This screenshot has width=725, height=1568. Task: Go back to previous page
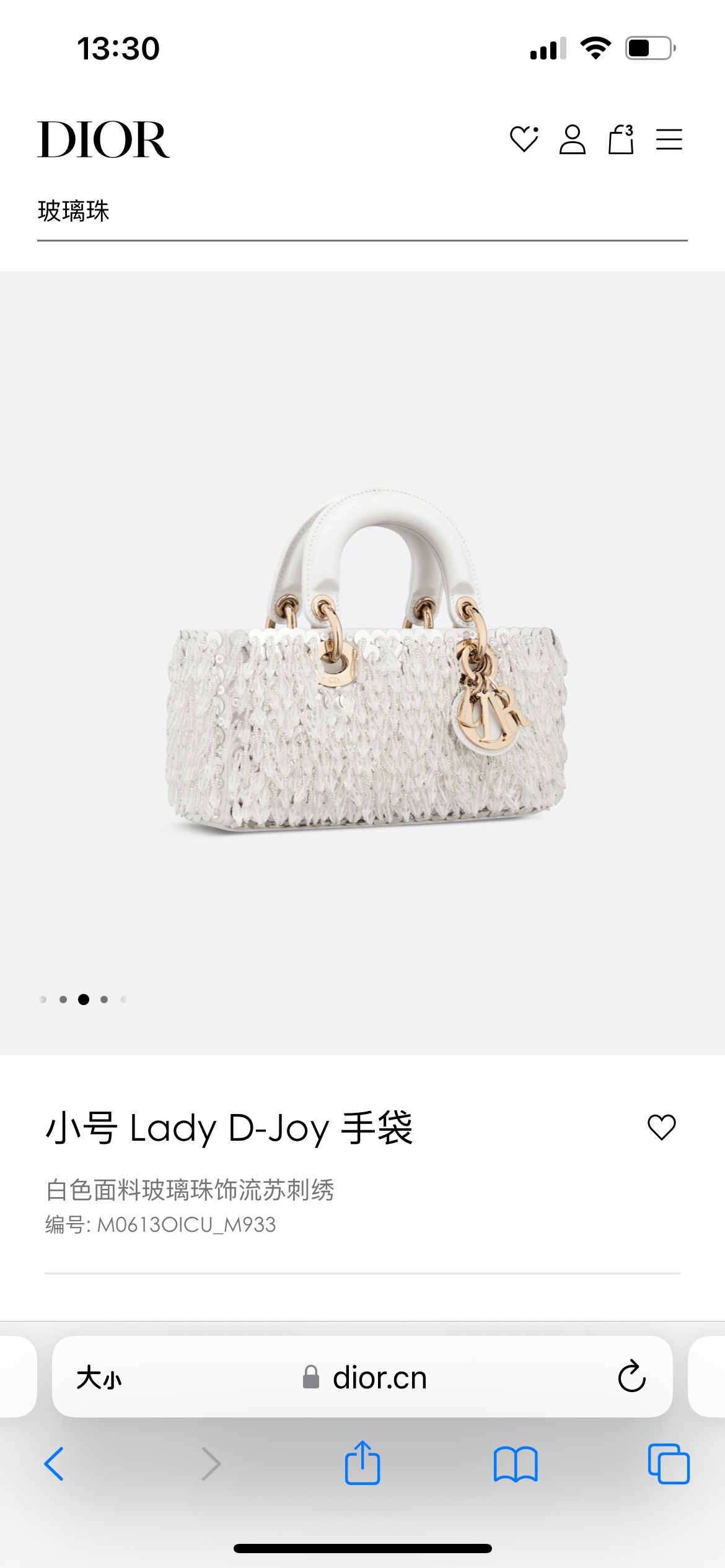[x=55, y=1464]
